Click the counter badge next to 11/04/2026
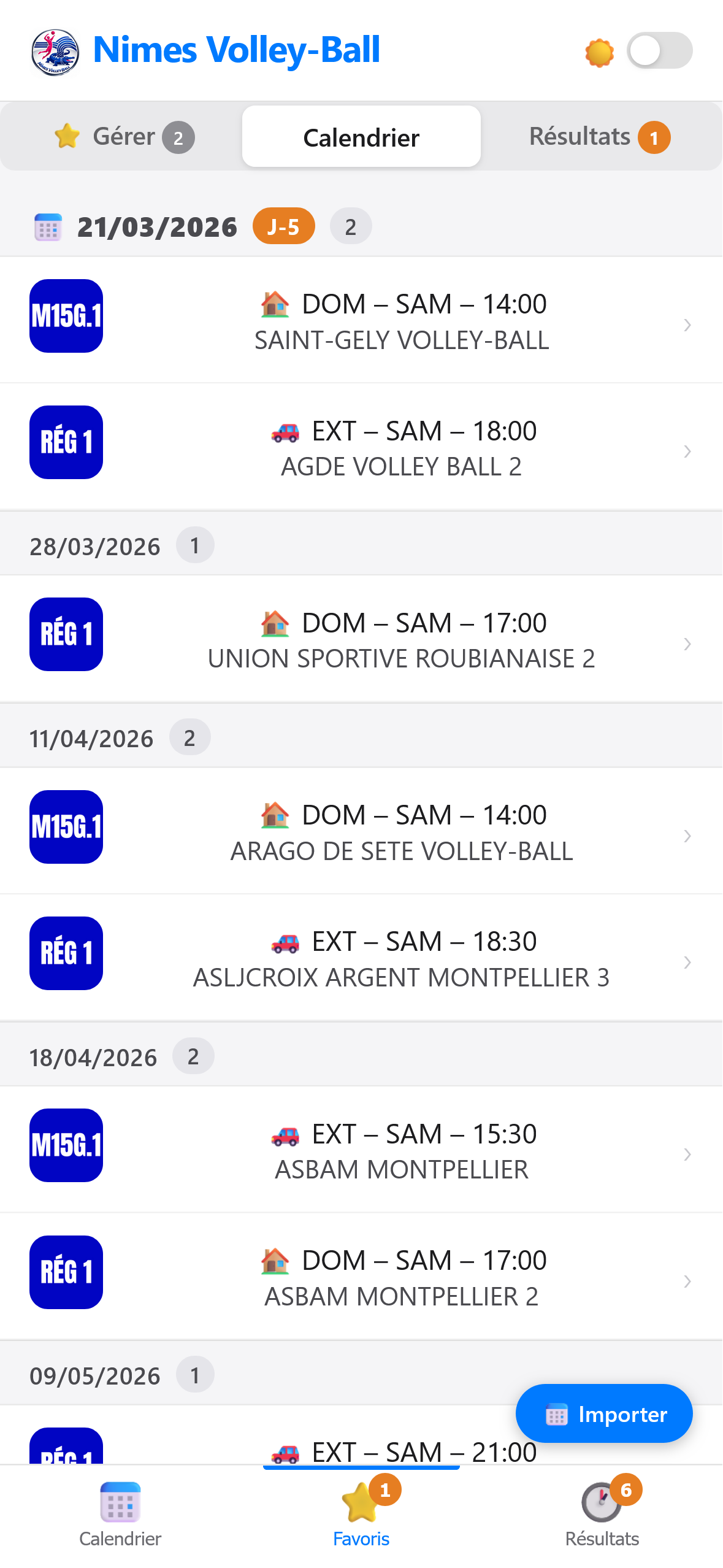The image size is (723, 1568). [x=192, y=738]
